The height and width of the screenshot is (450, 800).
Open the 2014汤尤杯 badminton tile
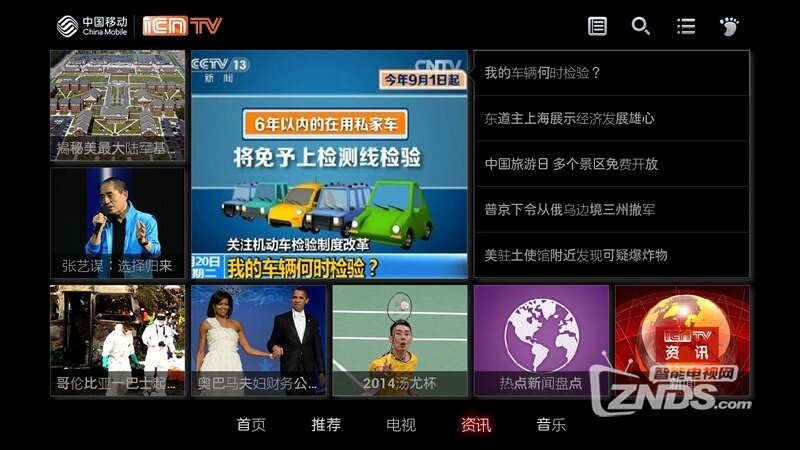coord(400,340)
